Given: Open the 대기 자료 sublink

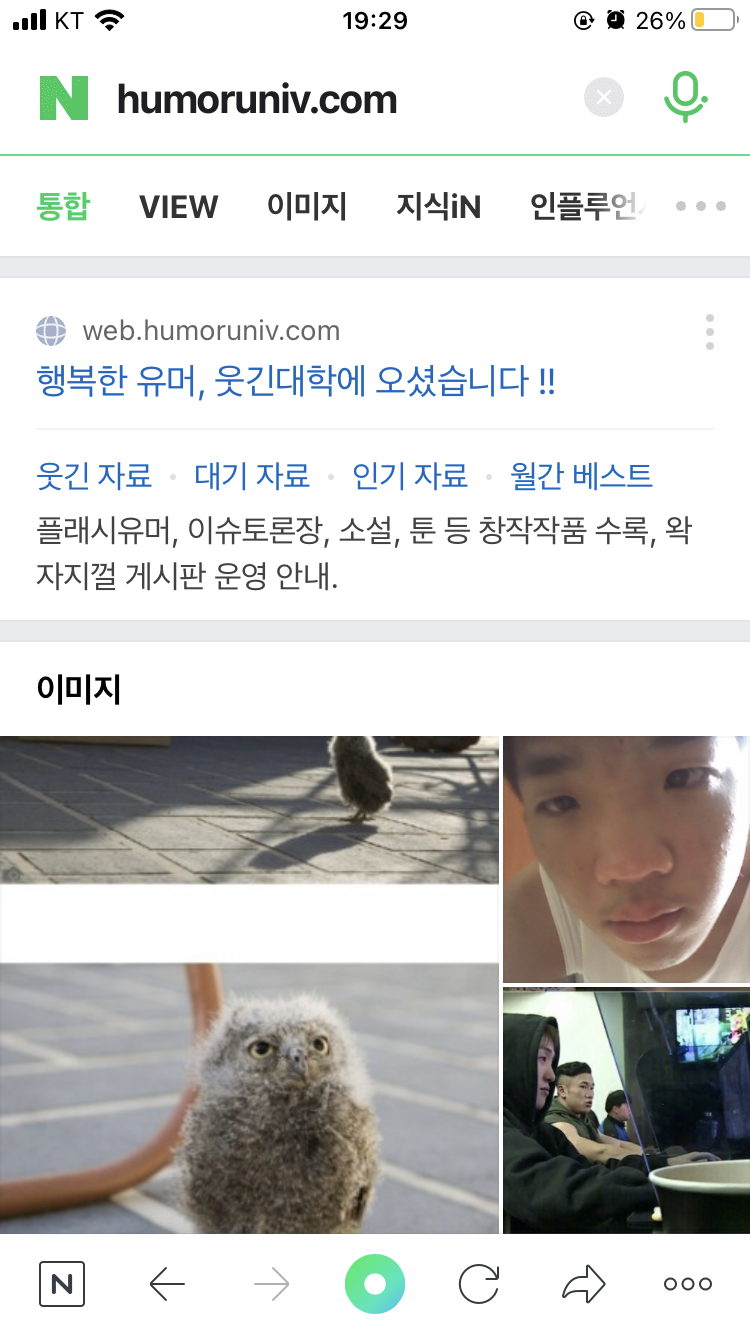Looking at the screenshot, I should 252,476.
